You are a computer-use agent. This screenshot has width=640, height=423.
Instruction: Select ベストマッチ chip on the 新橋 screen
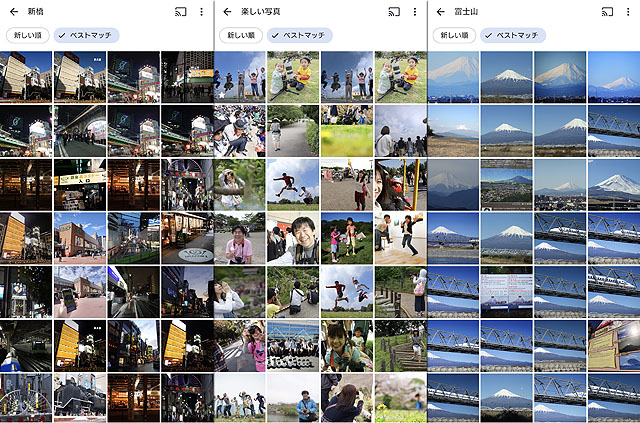(x=84, y=35)
